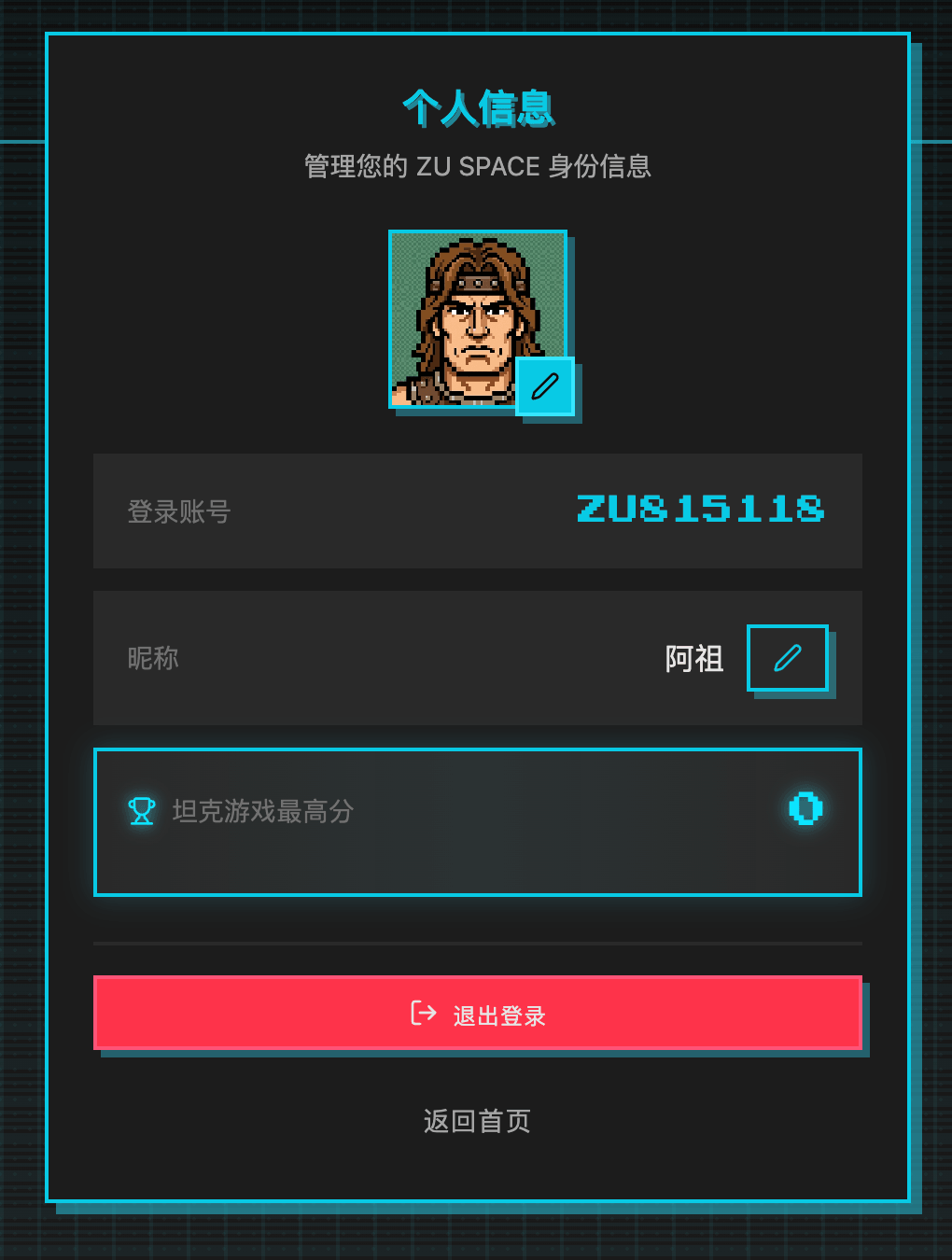Open the 返回首页 homepage link
The width and height of the screenshot is (952, 1260).
(x=476, y=1121)
